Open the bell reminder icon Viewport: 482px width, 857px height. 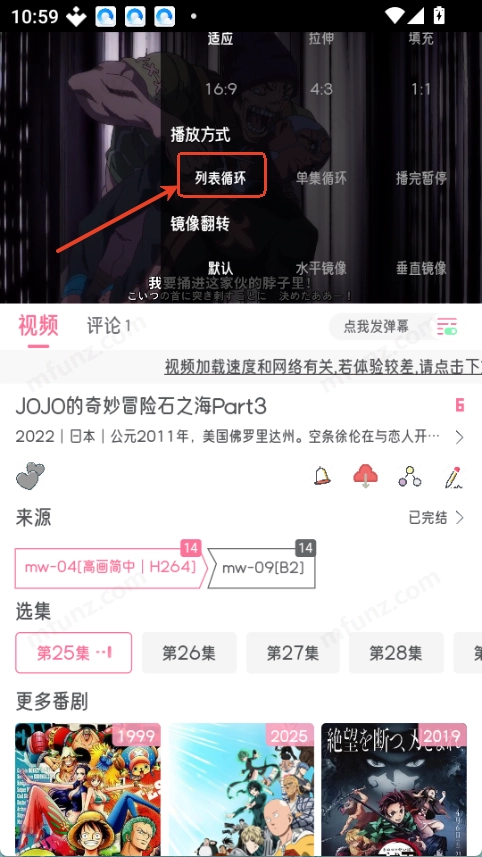[322, 476]
